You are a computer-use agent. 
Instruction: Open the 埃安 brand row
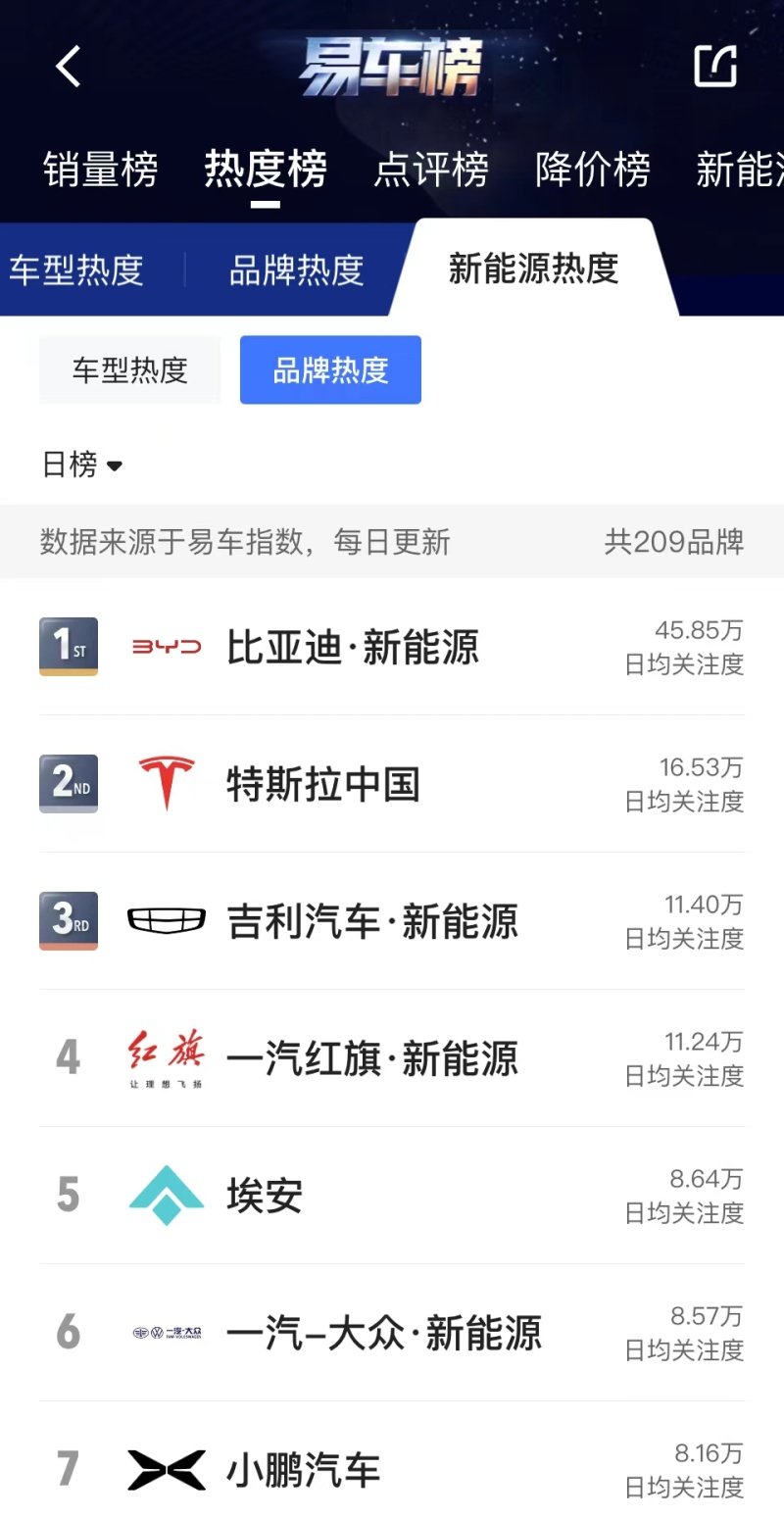click(x=392, y=1196)
